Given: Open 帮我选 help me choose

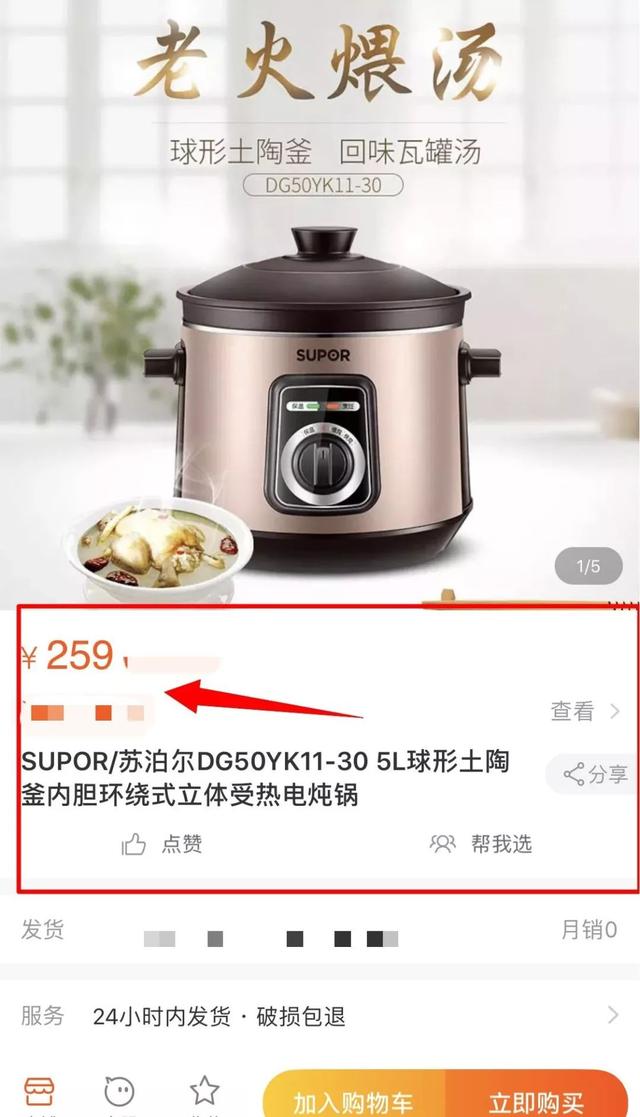Looking at the screenshot, I should (x=481, y=844).
